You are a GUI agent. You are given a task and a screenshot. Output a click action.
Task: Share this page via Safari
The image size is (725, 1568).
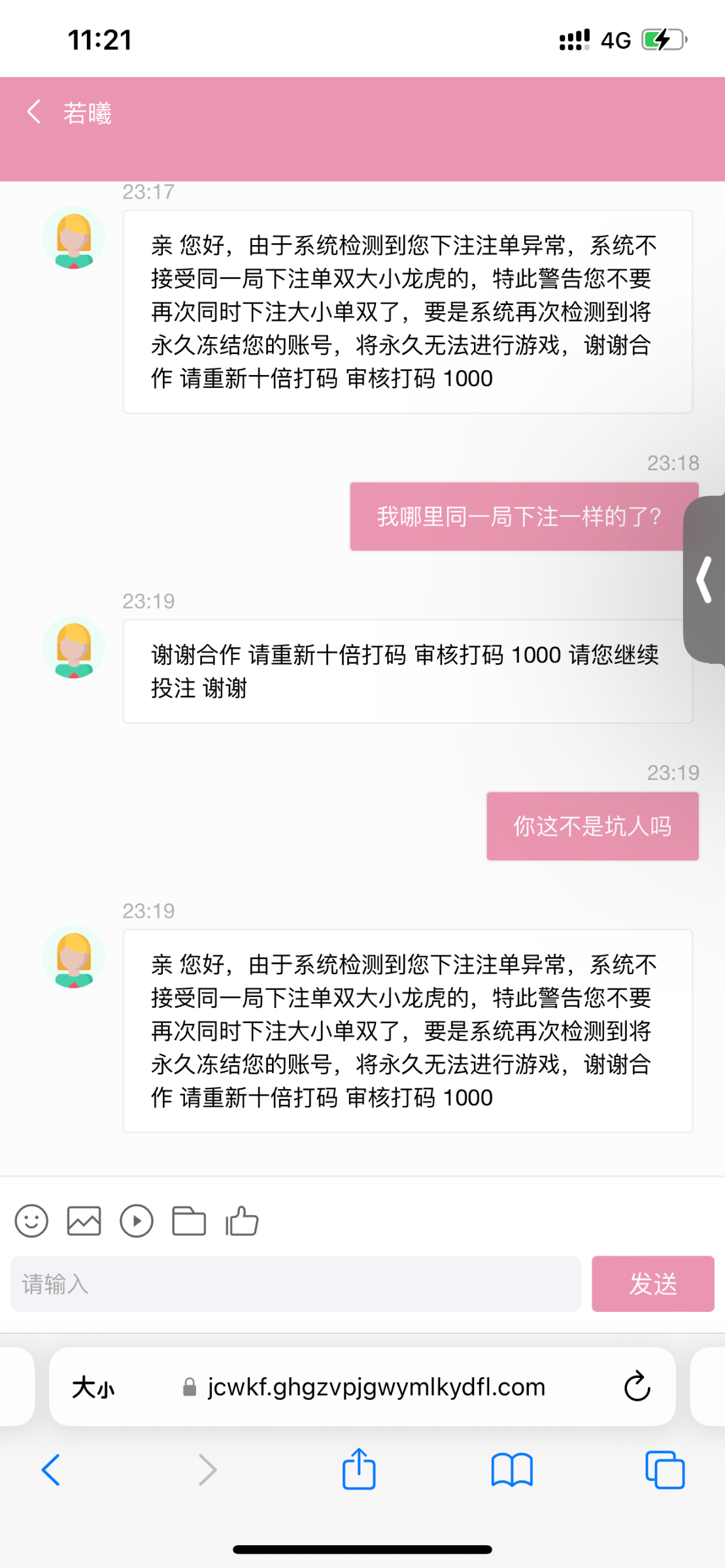pyautogui.click(x=359, y=1470)
